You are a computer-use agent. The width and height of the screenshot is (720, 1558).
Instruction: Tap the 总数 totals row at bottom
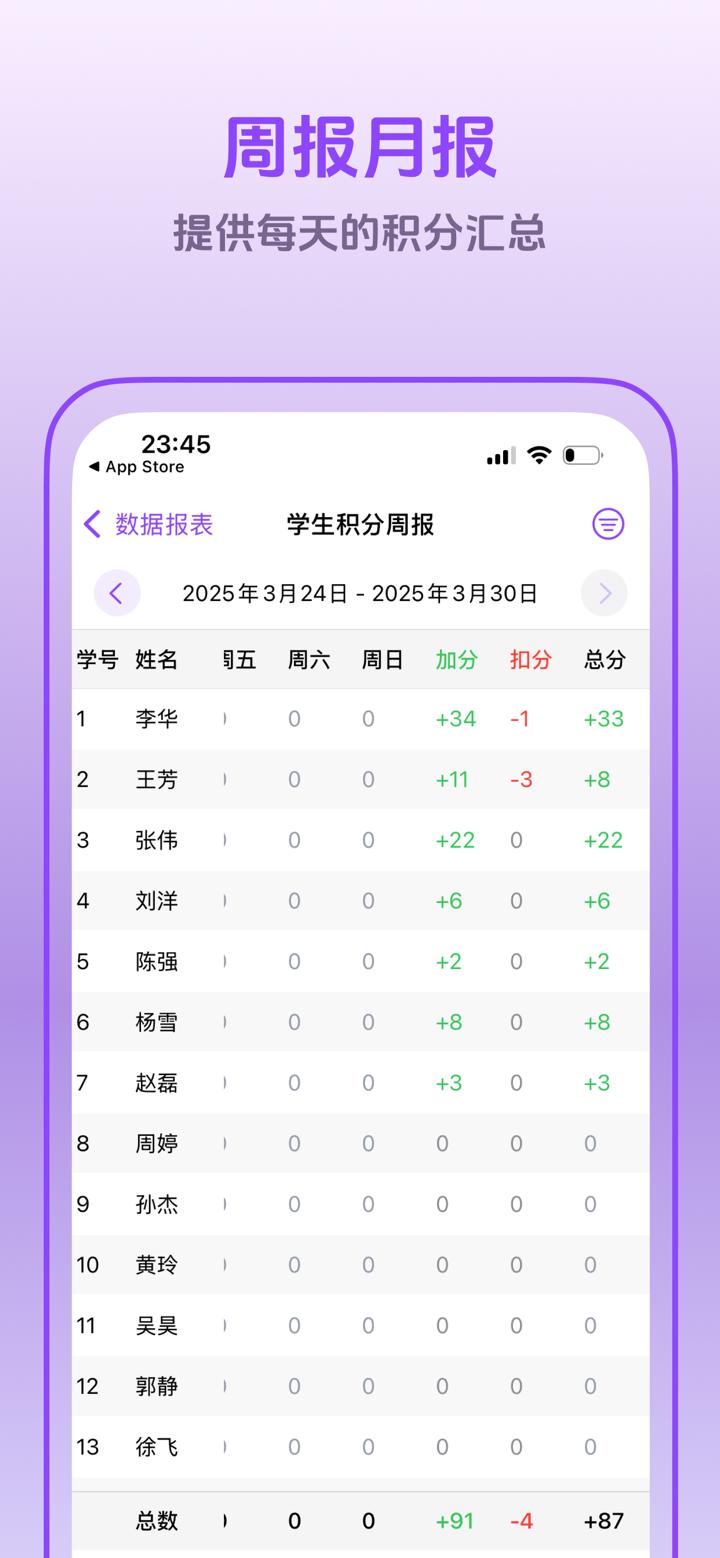coord(360,1520)
